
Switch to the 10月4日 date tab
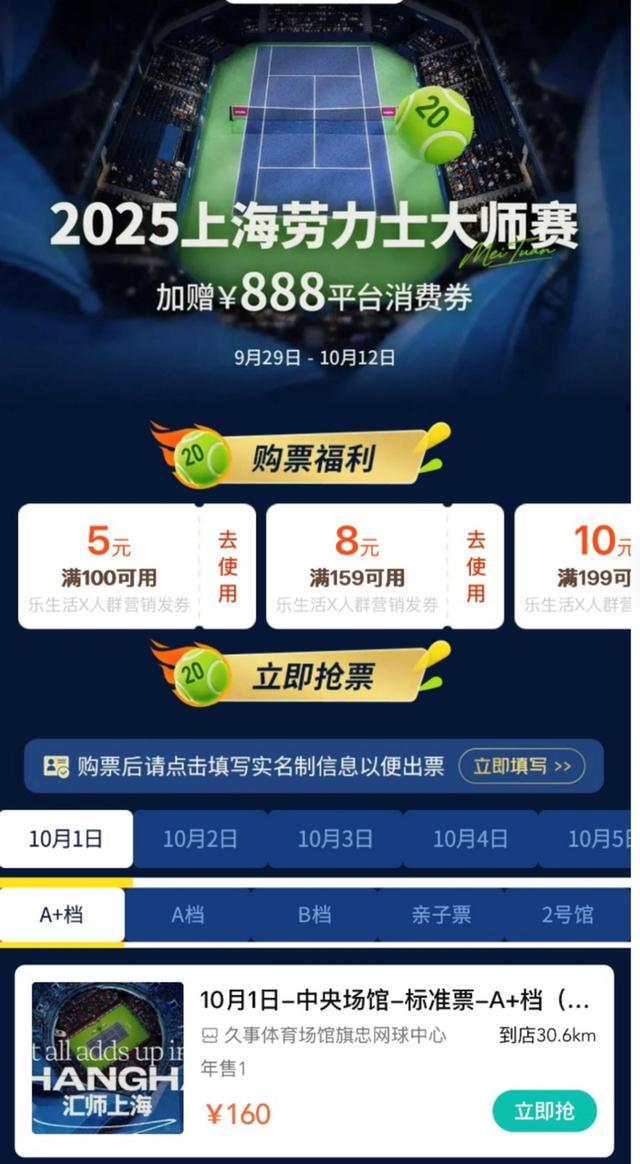click(470, 839)
